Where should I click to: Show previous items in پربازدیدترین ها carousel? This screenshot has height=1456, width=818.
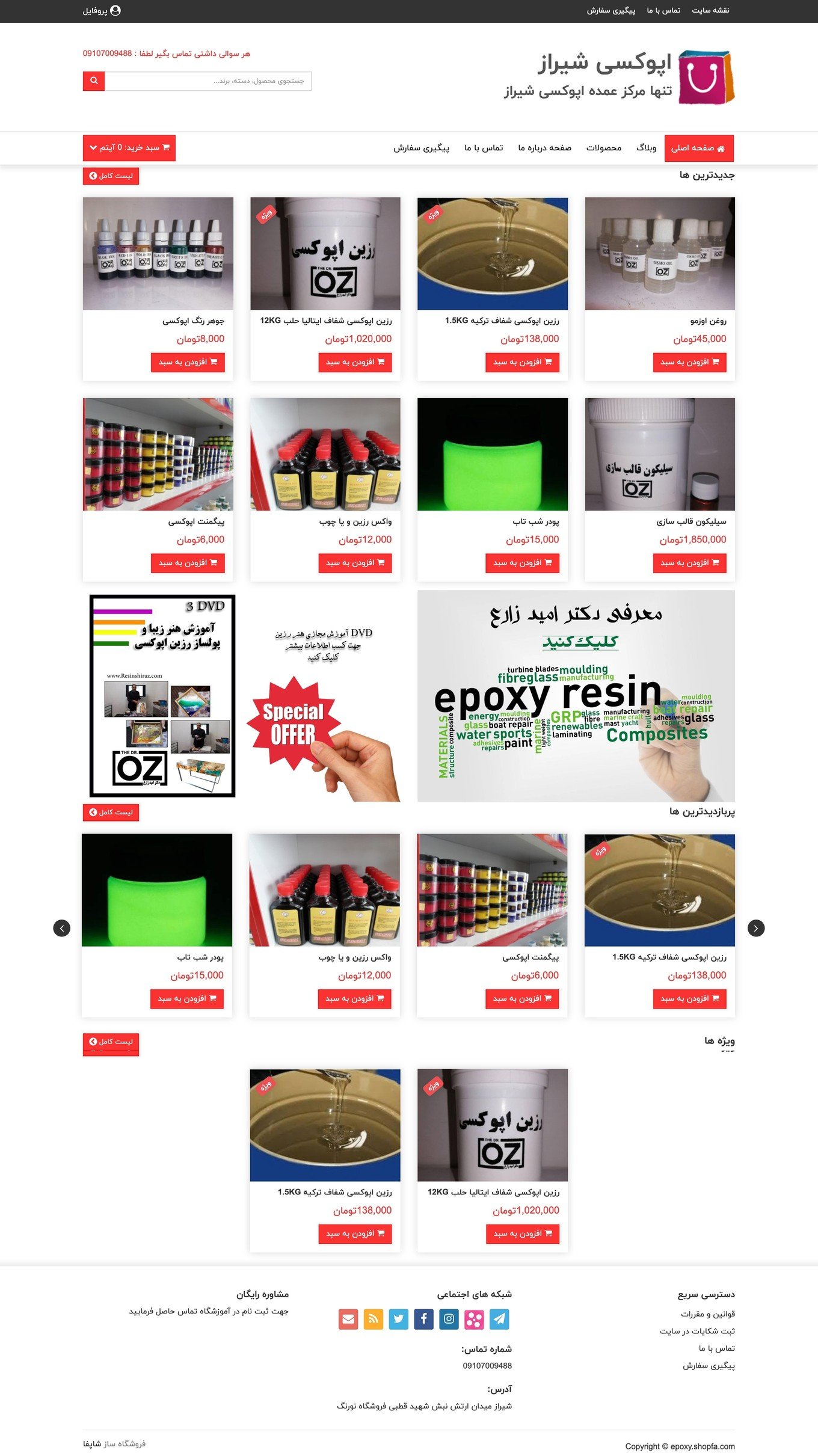coord(62,928)
